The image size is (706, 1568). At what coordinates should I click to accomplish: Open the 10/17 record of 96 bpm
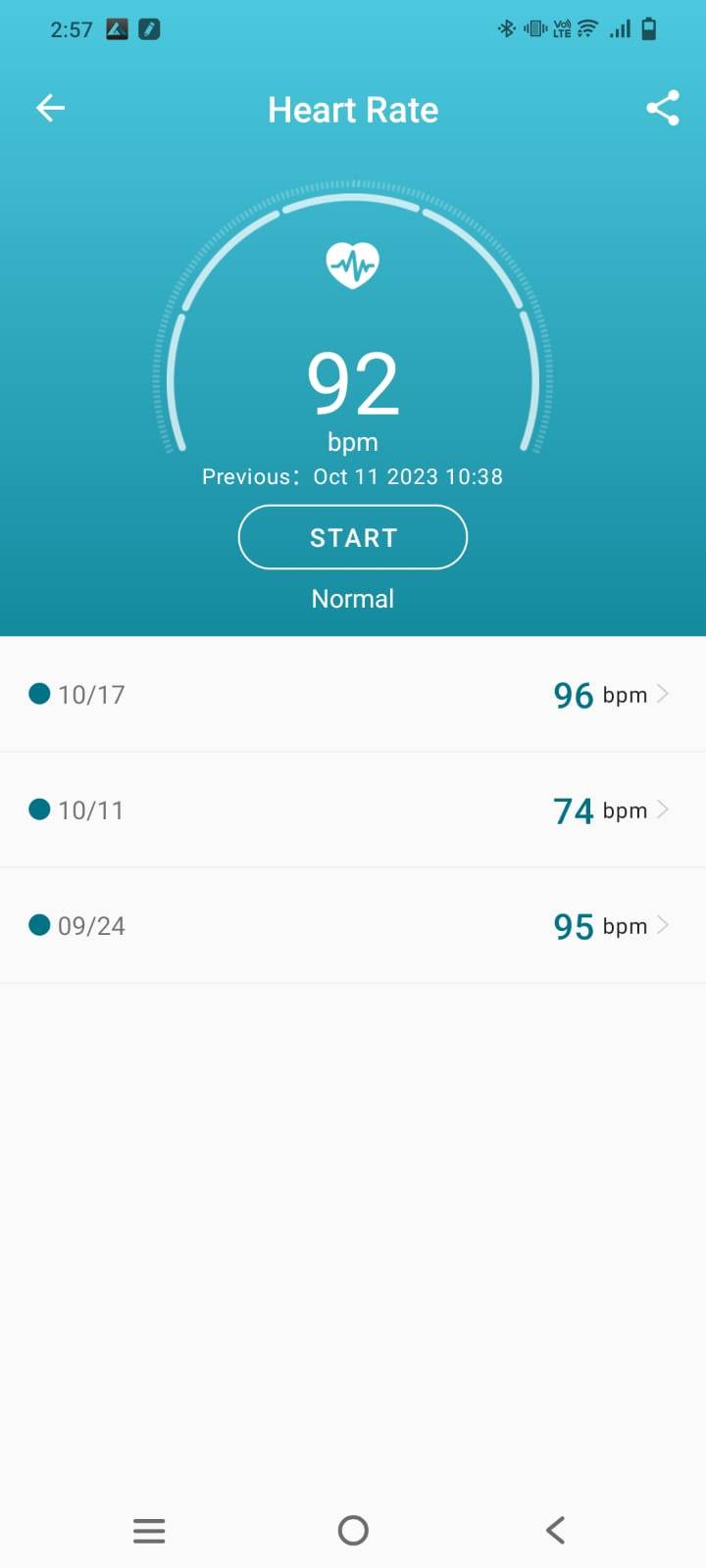tap(353, 695)
